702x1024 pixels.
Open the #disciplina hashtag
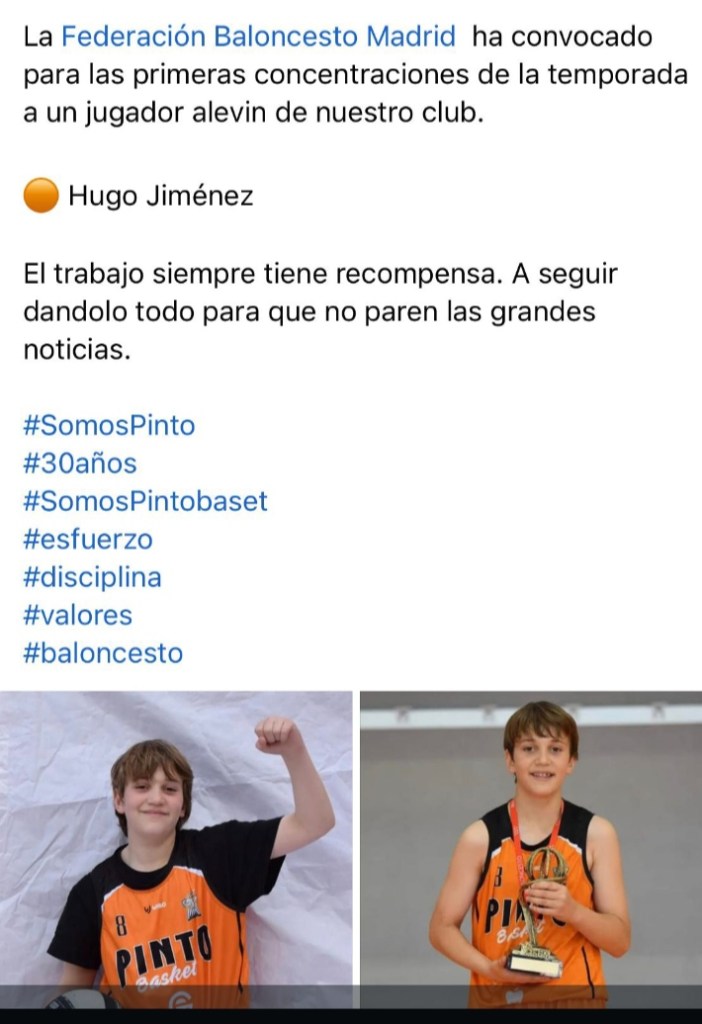pos(92,577)
